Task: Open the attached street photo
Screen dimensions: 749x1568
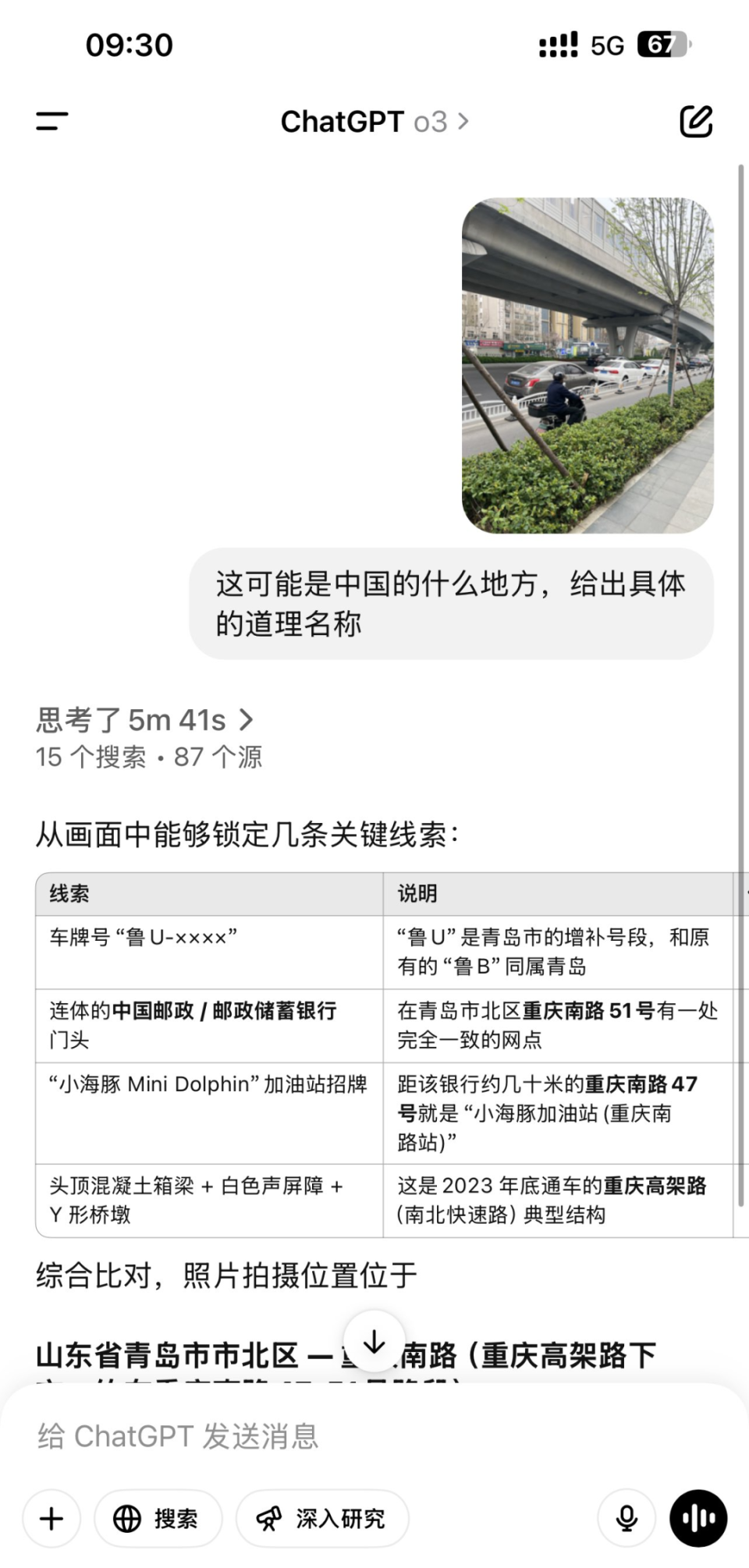Action: [x=587, y=366]
